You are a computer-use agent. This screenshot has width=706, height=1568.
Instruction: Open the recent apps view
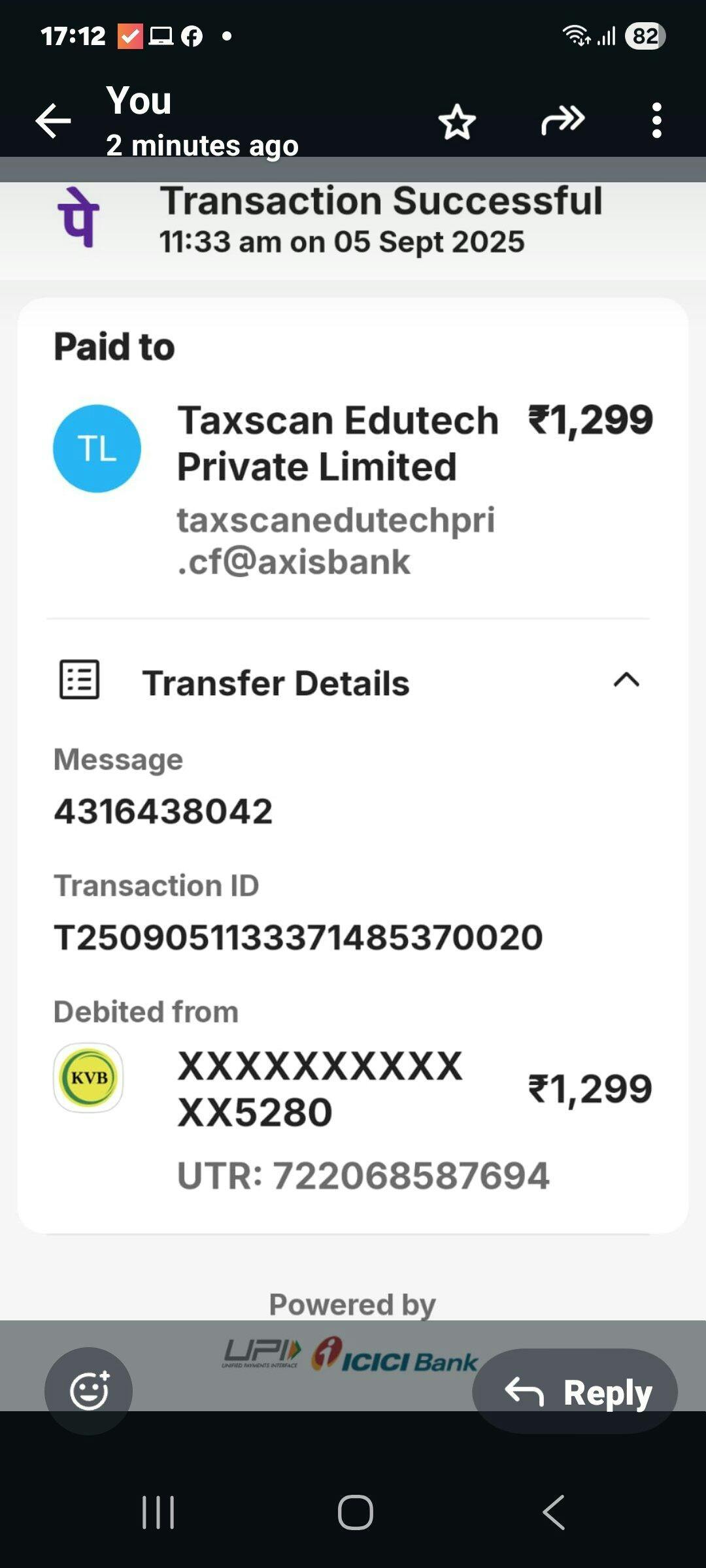(x=158, y=1512)
